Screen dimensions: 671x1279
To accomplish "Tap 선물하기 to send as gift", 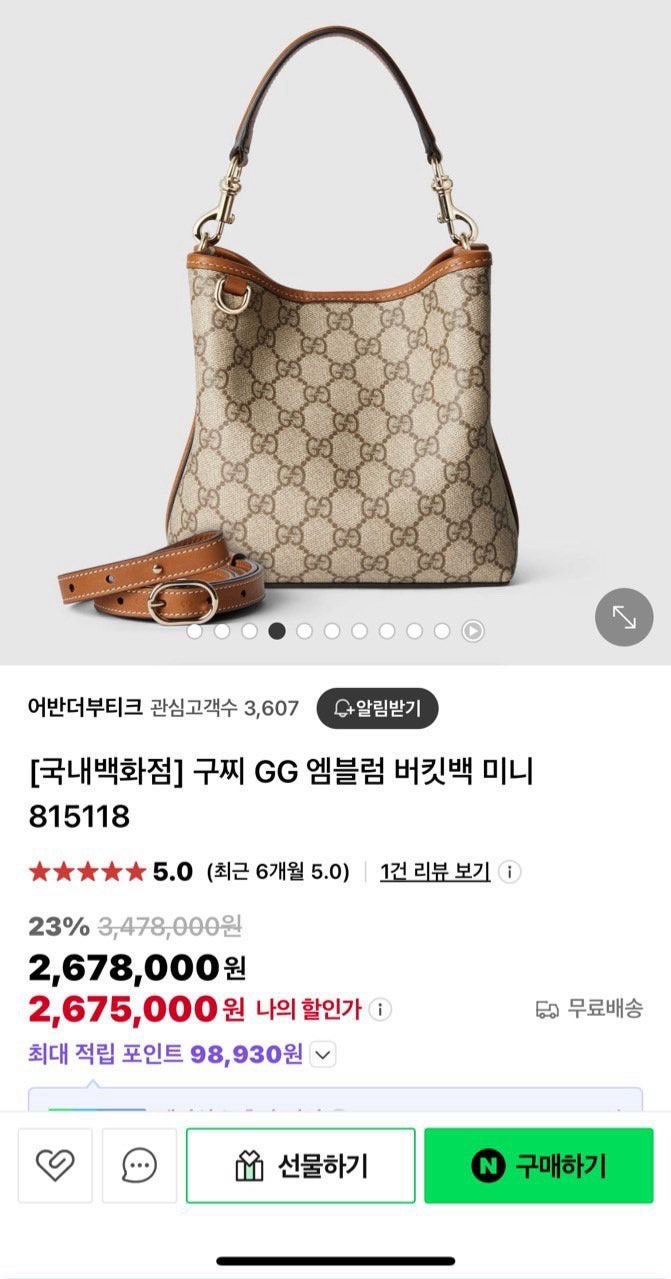I will [x=300, y=1165].
